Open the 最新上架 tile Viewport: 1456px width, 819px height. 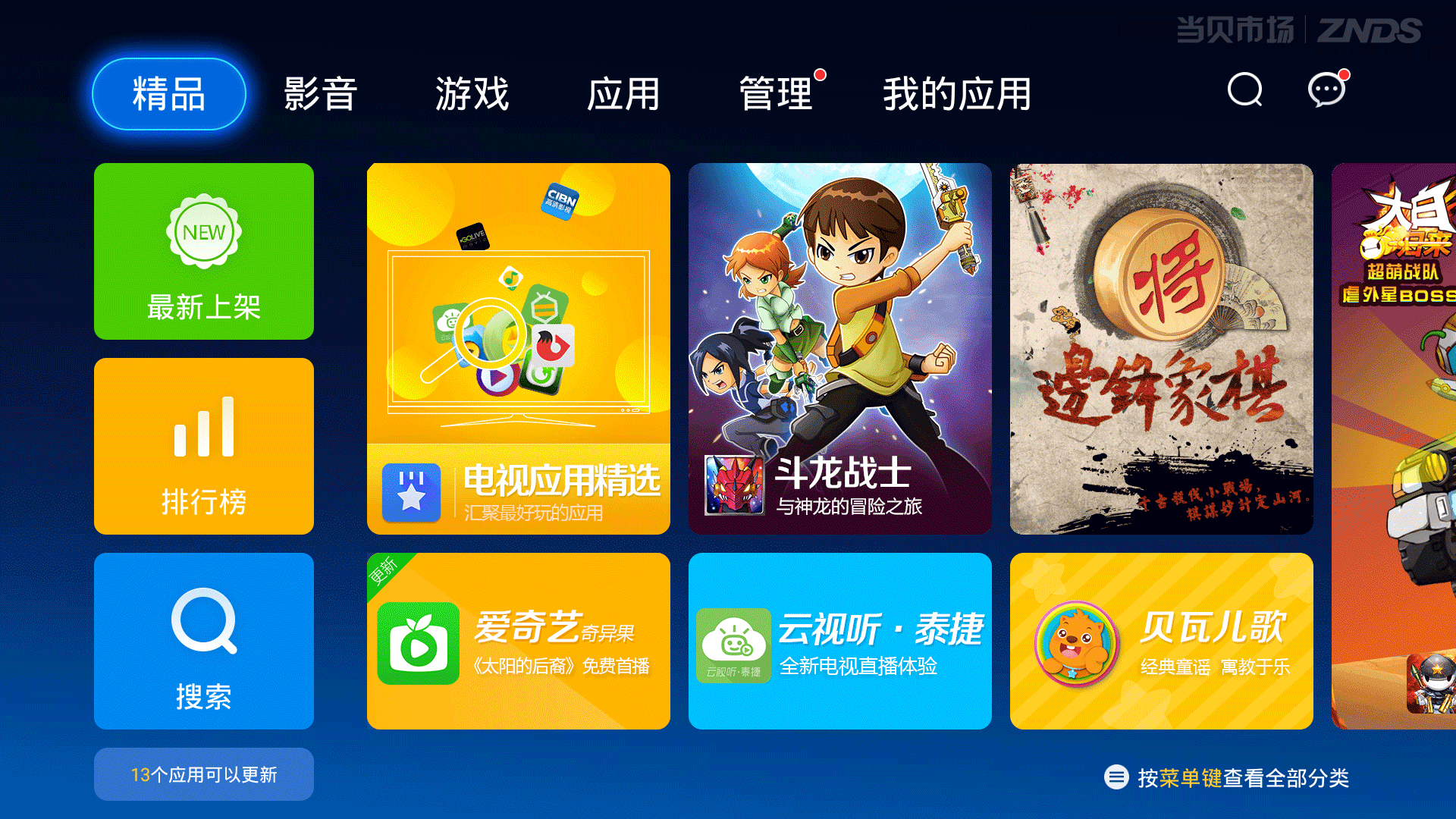(x=203, y=251)
